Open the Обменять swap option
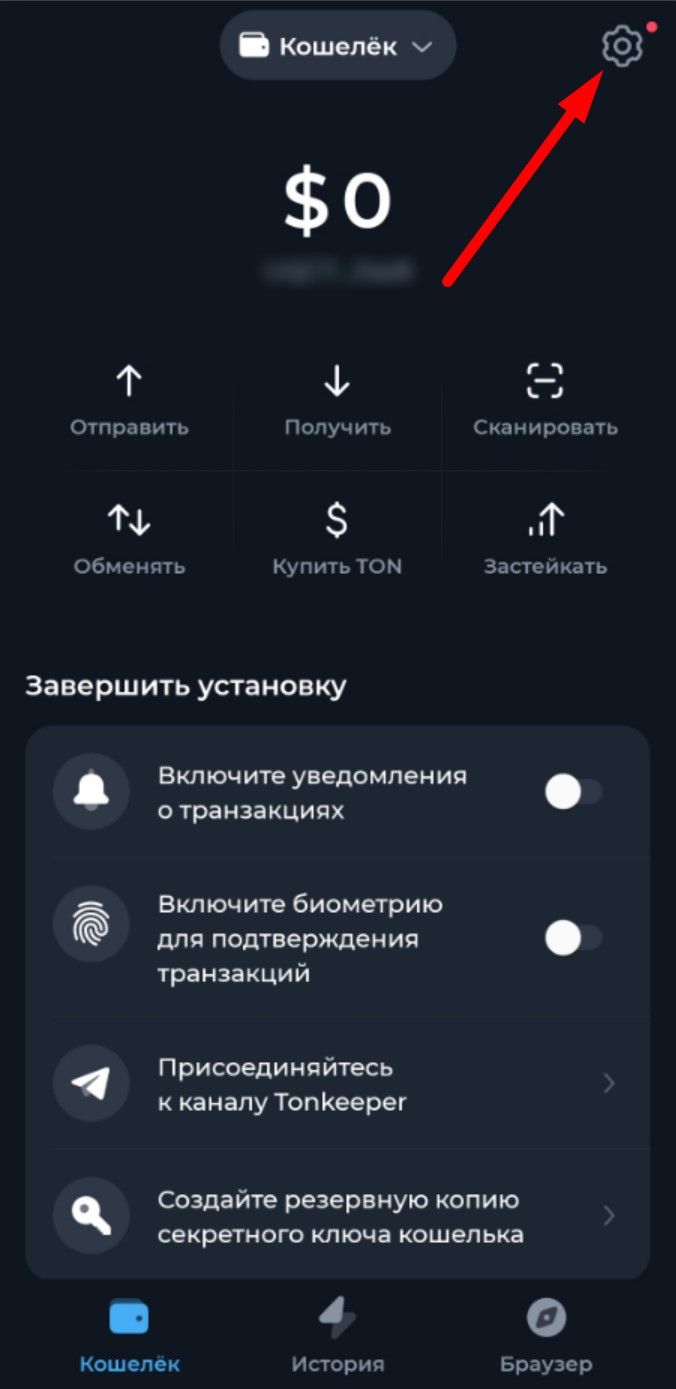The image size is (676, 1389). point(129,539)
